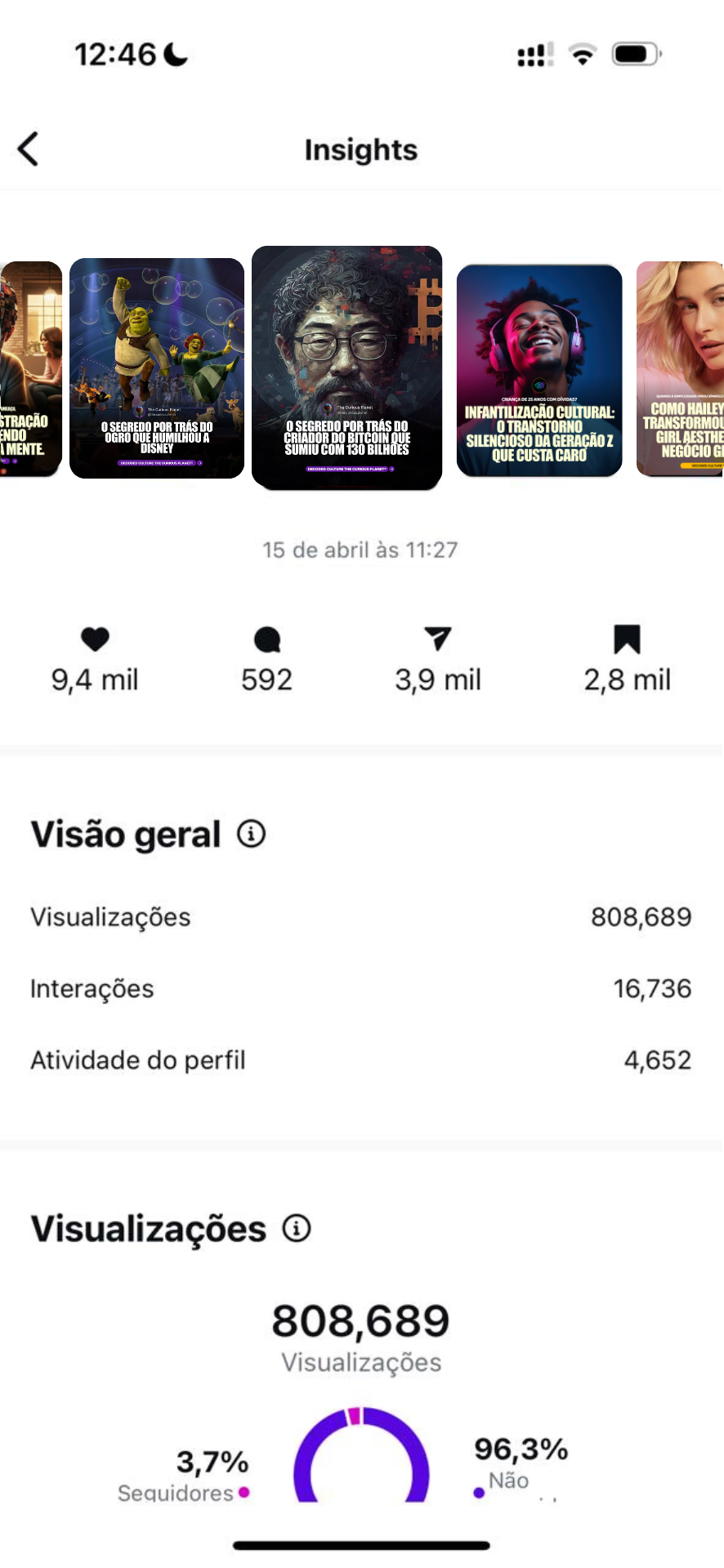The width and height of the screenshot is (724, 1568).
Task: Open the Infantilização Cultural post thumbnail
Action: [x=539, y=370]
